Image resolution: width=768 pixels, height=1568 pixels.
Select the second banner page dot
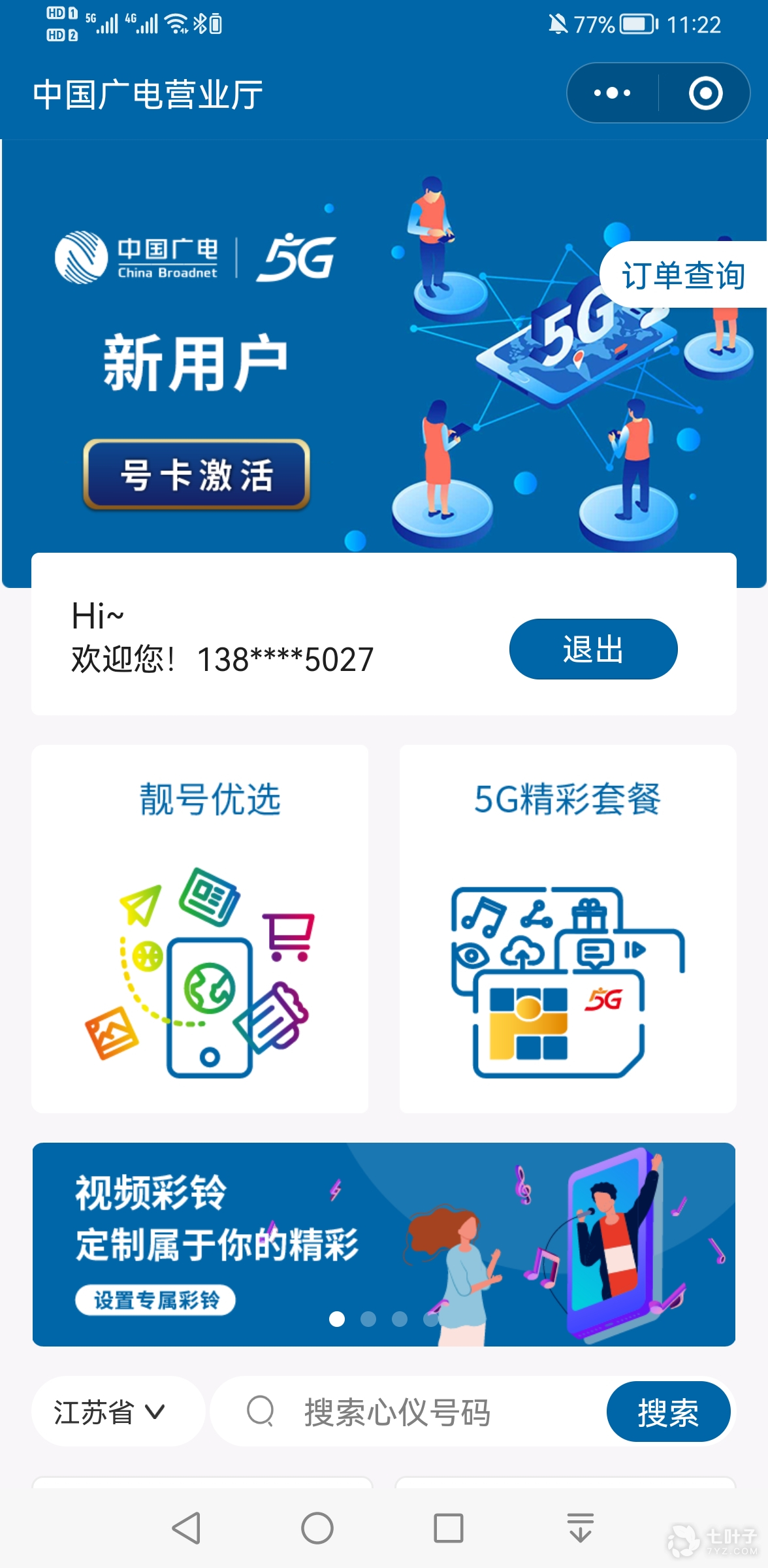[x=368, y=1319]
